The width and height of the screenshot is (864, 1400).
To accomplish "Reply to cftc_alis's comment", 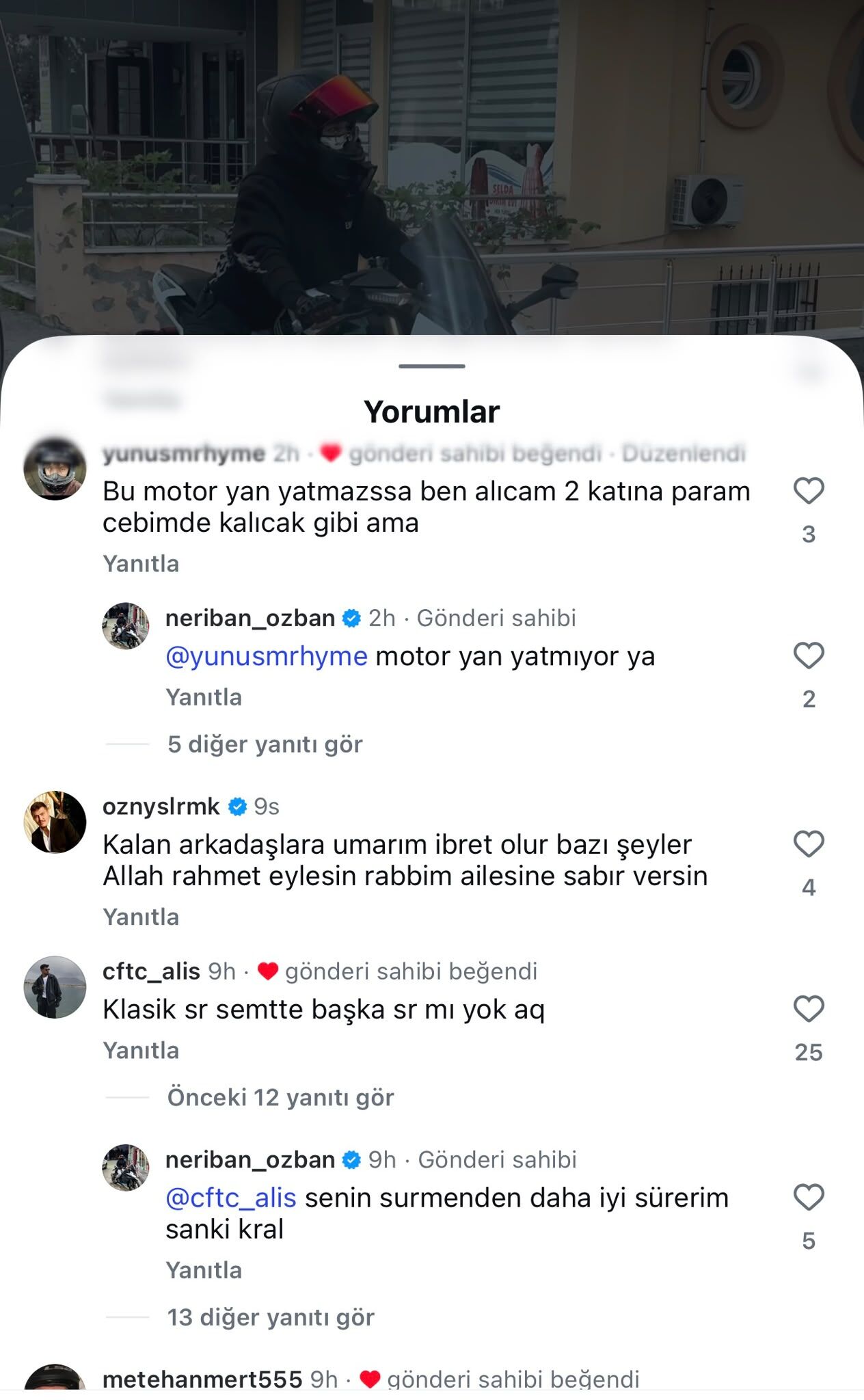I will [141, 1051].
